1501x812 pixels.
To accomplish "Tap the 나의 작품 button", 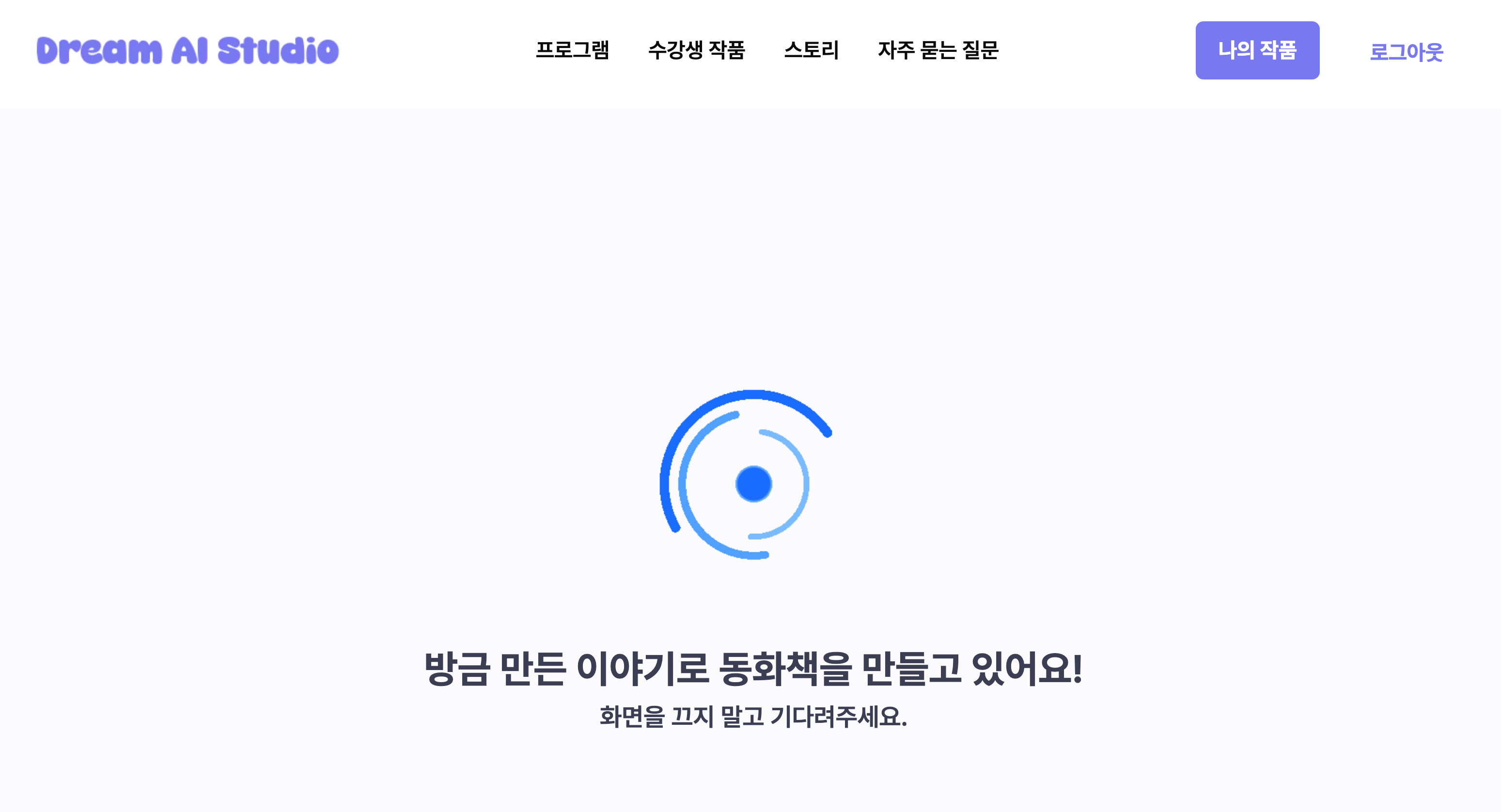I will tap(1257, 50).
